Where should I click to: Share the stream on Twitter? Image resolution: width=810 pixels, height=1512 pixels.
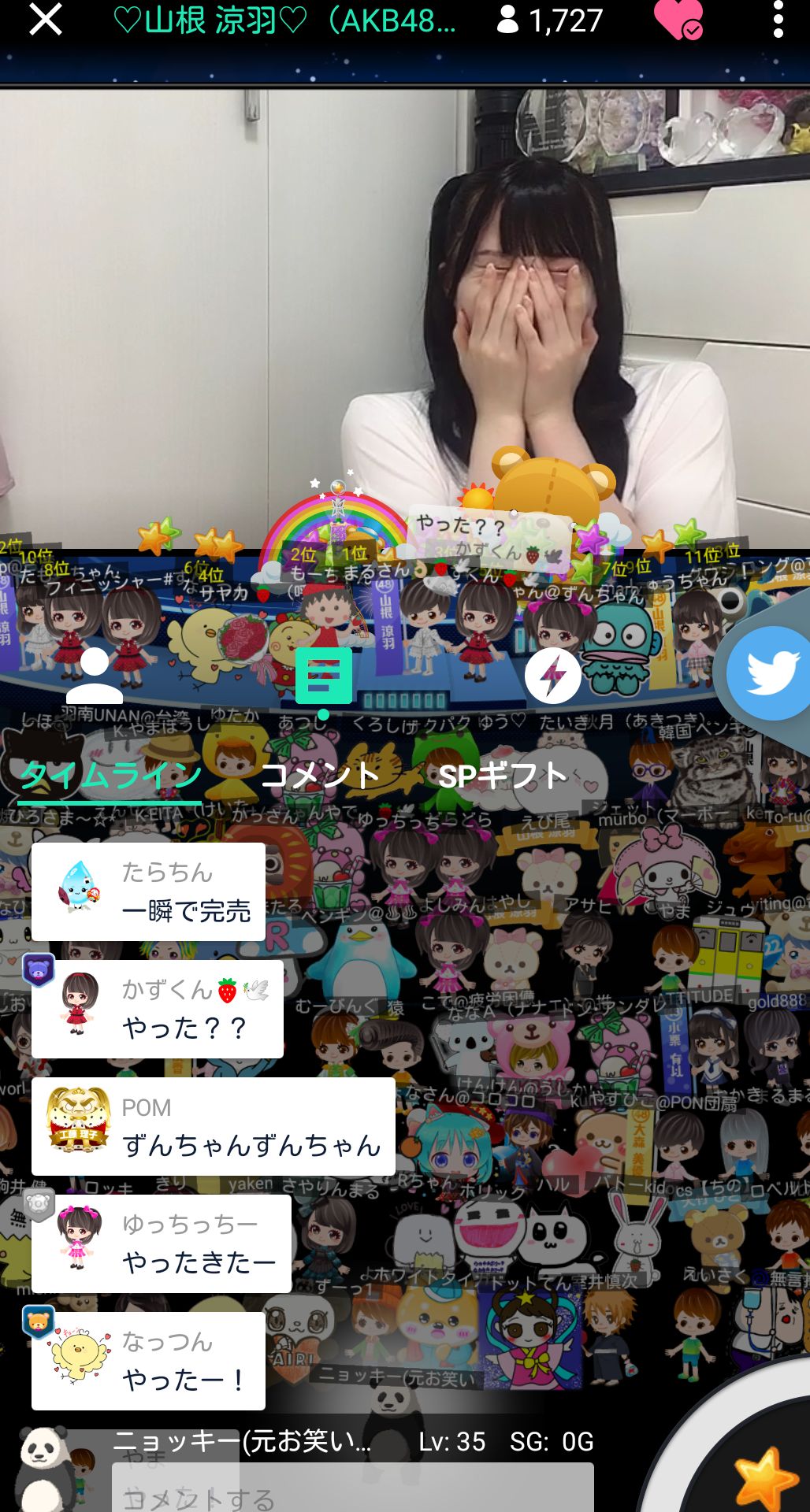(x=770, y=673)
